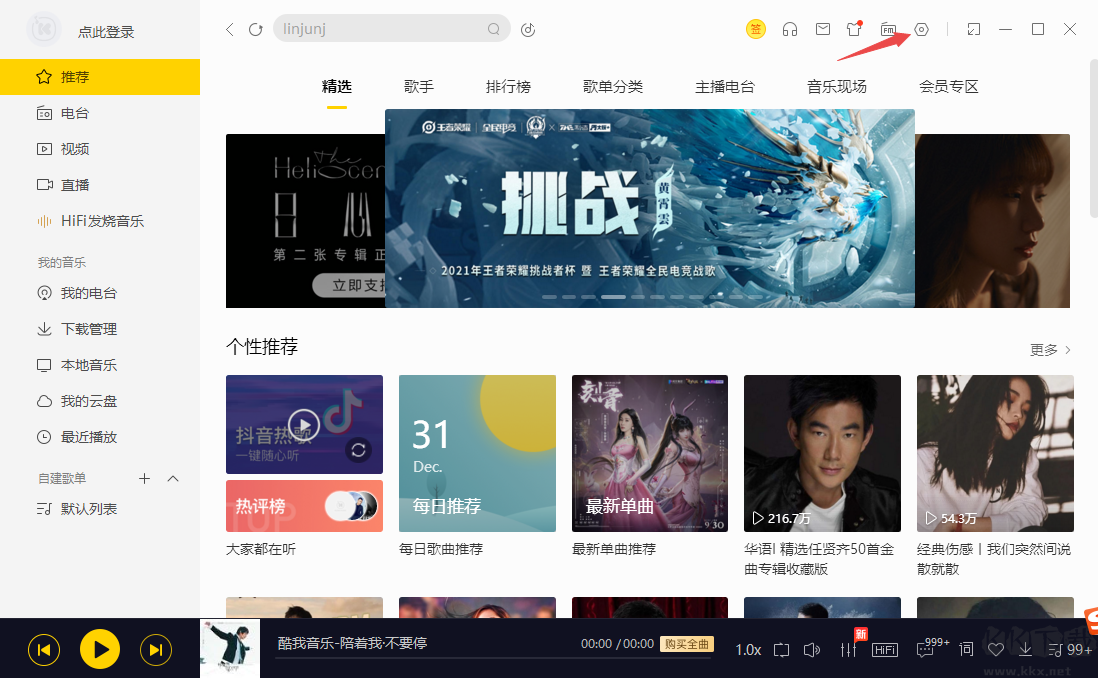Open the 挑战 banner
The image size is (1098, 678).
tap(650, 208)
